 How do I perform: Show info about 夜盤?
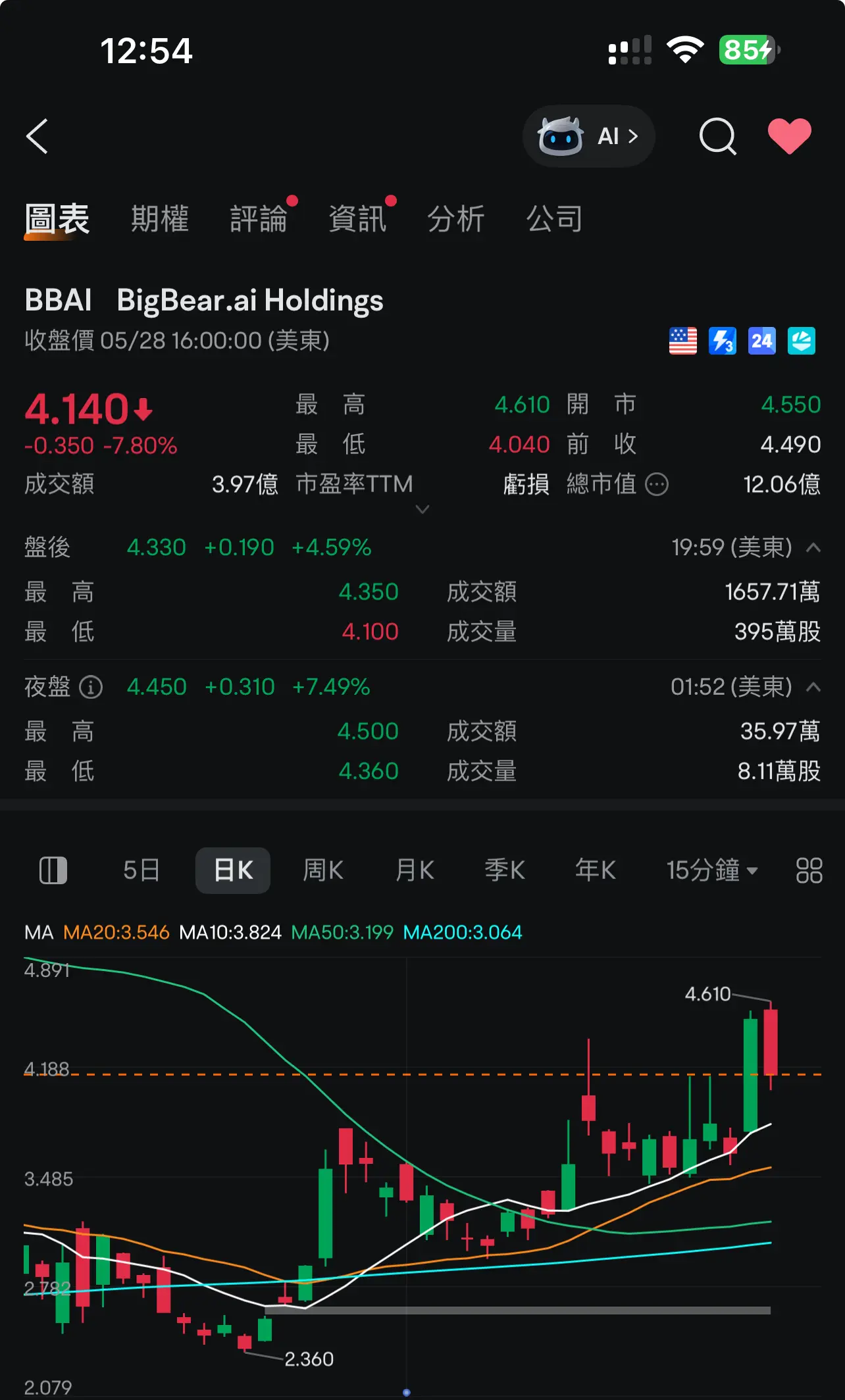91,687
